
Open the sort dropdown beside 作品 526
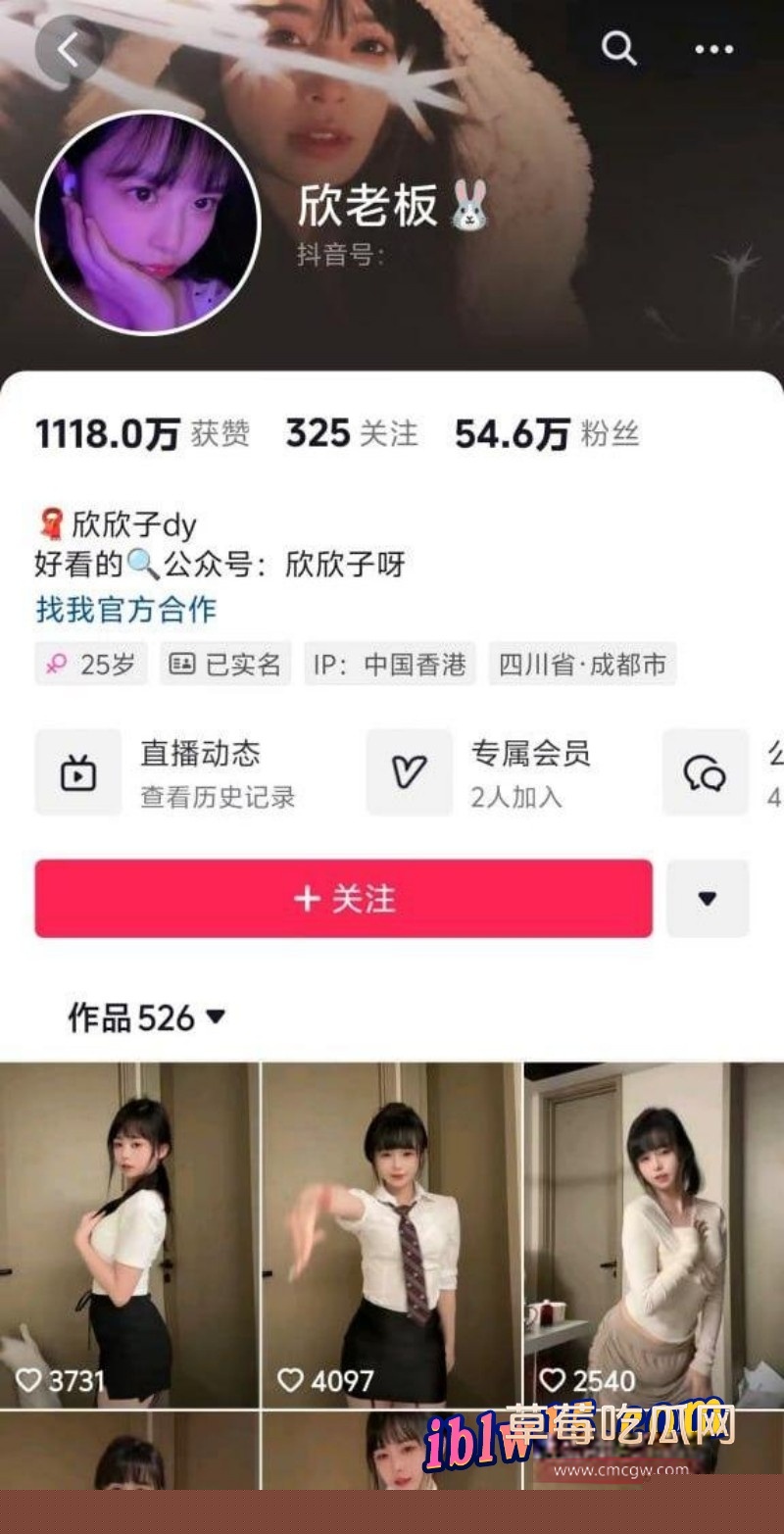[217, 1017]
